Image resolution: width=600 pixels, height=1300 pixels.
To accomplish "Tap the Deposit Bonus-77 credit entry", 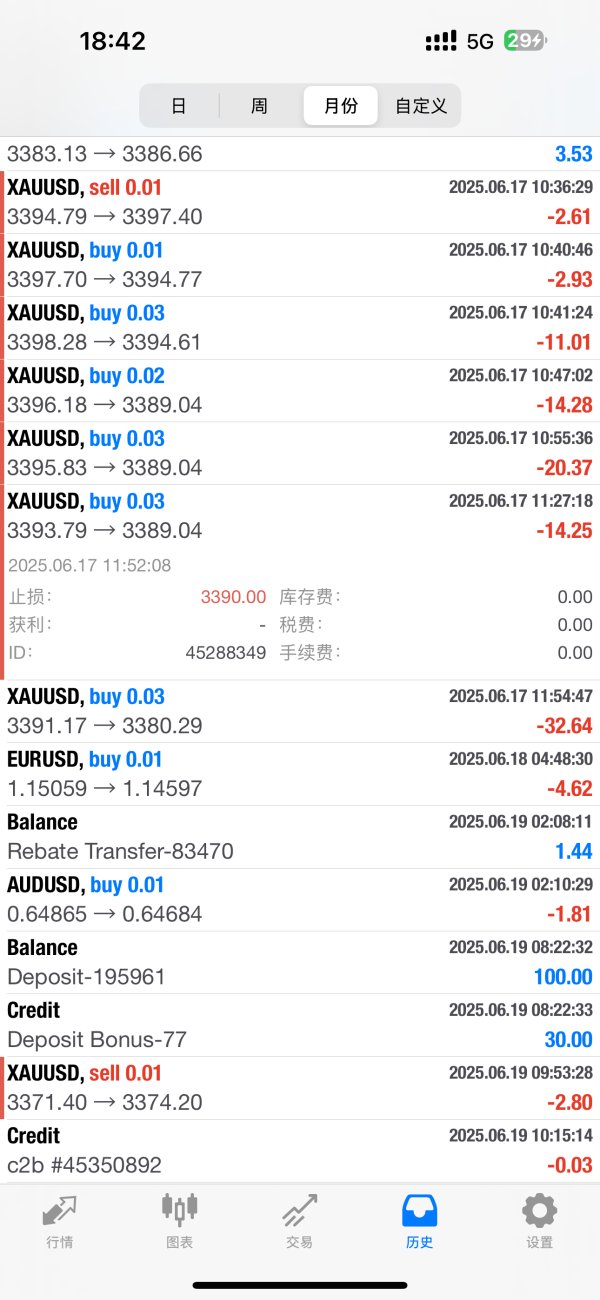I will point(300,1025).
